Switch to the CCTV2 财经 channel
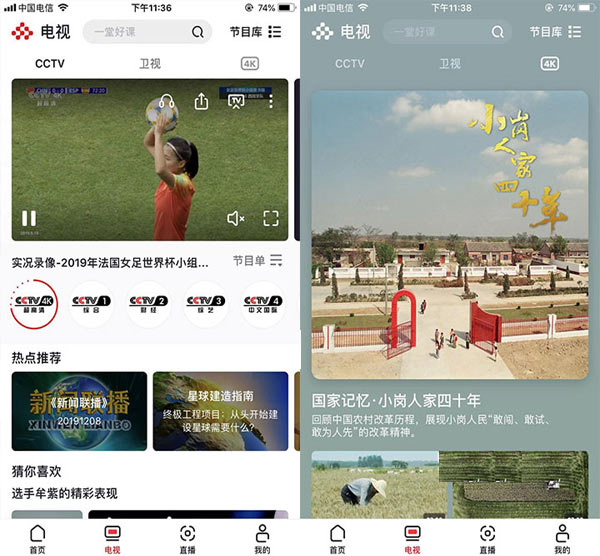Screen dimensions: 600x556 pos(148,303)
